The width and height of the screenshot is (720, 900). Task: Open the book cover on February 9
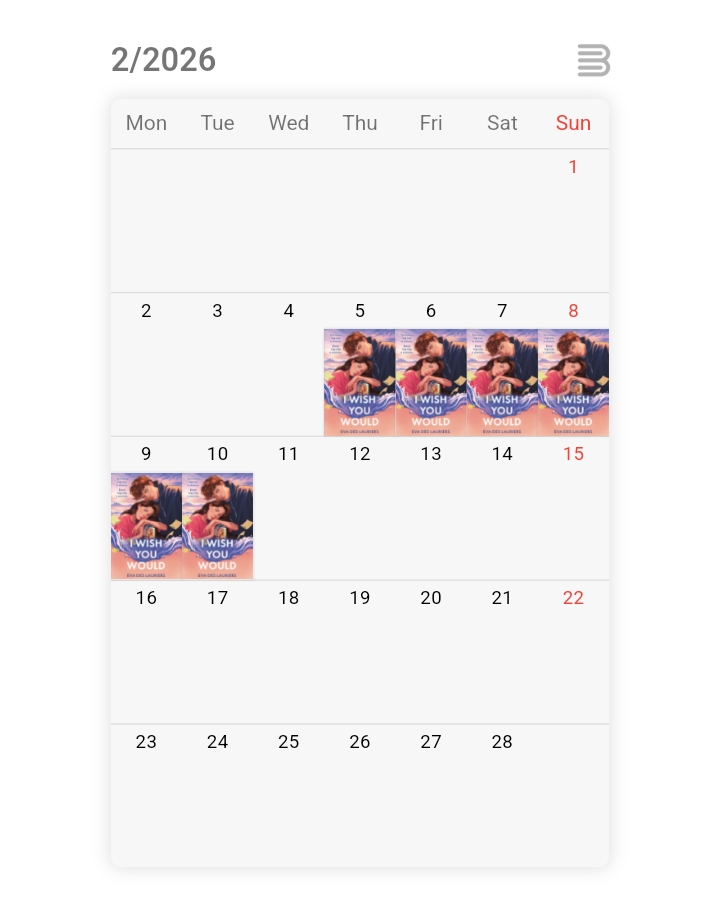146,526
